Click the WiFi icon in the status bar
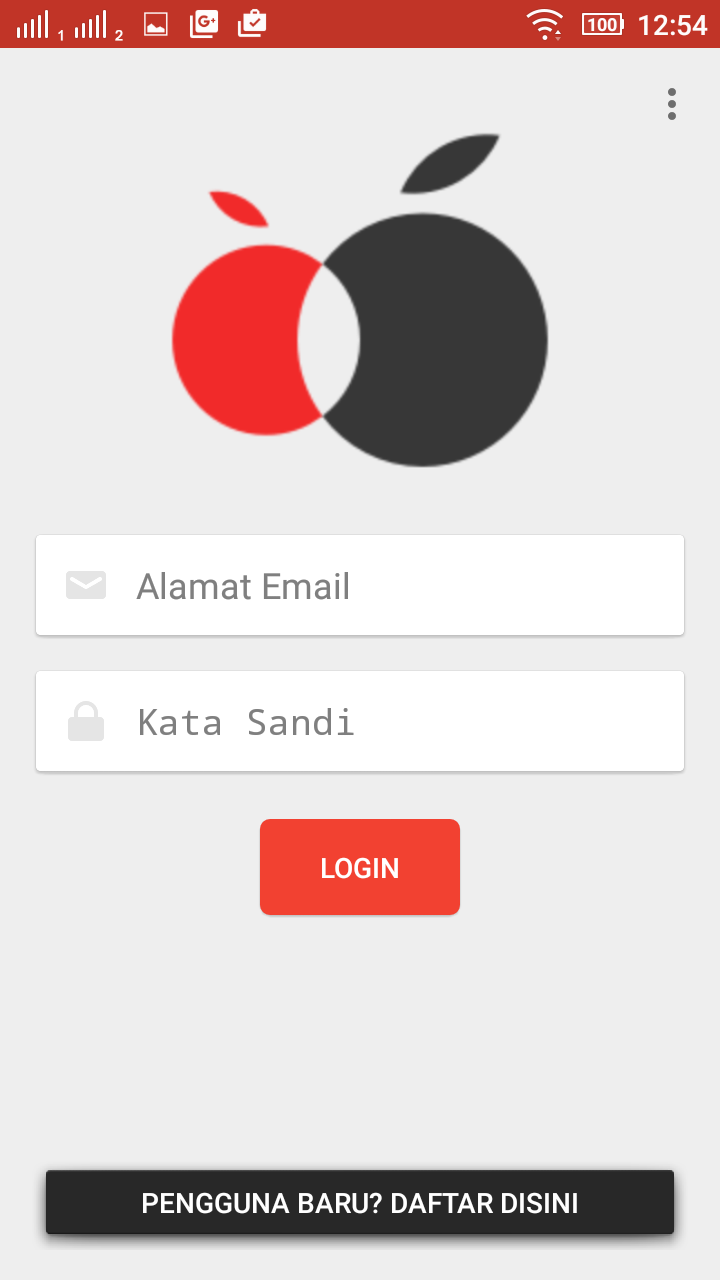720x1280 pixels. point(545,22)
